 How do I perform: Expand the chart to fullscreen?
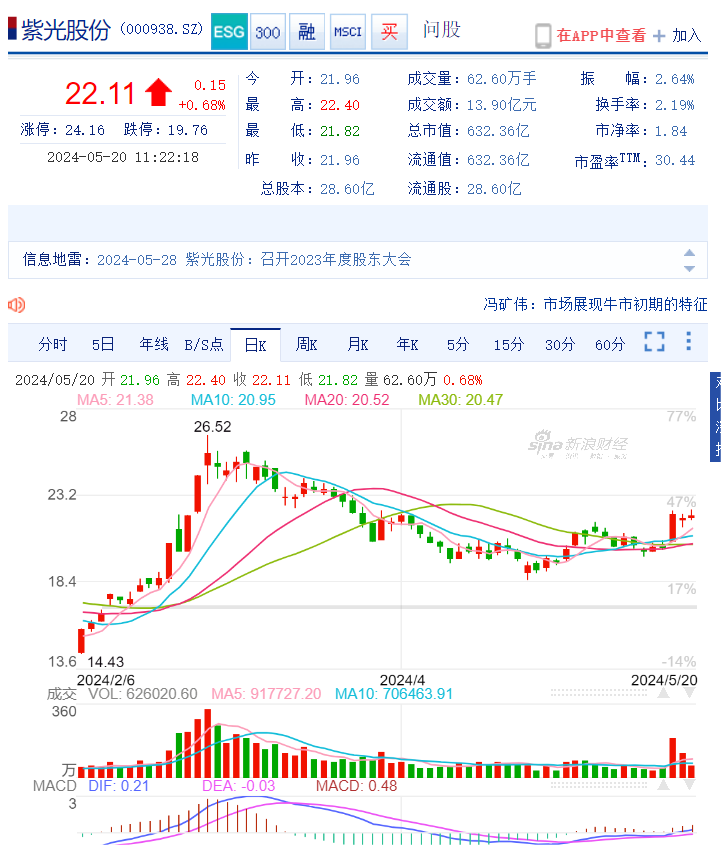tap(654, 342)
